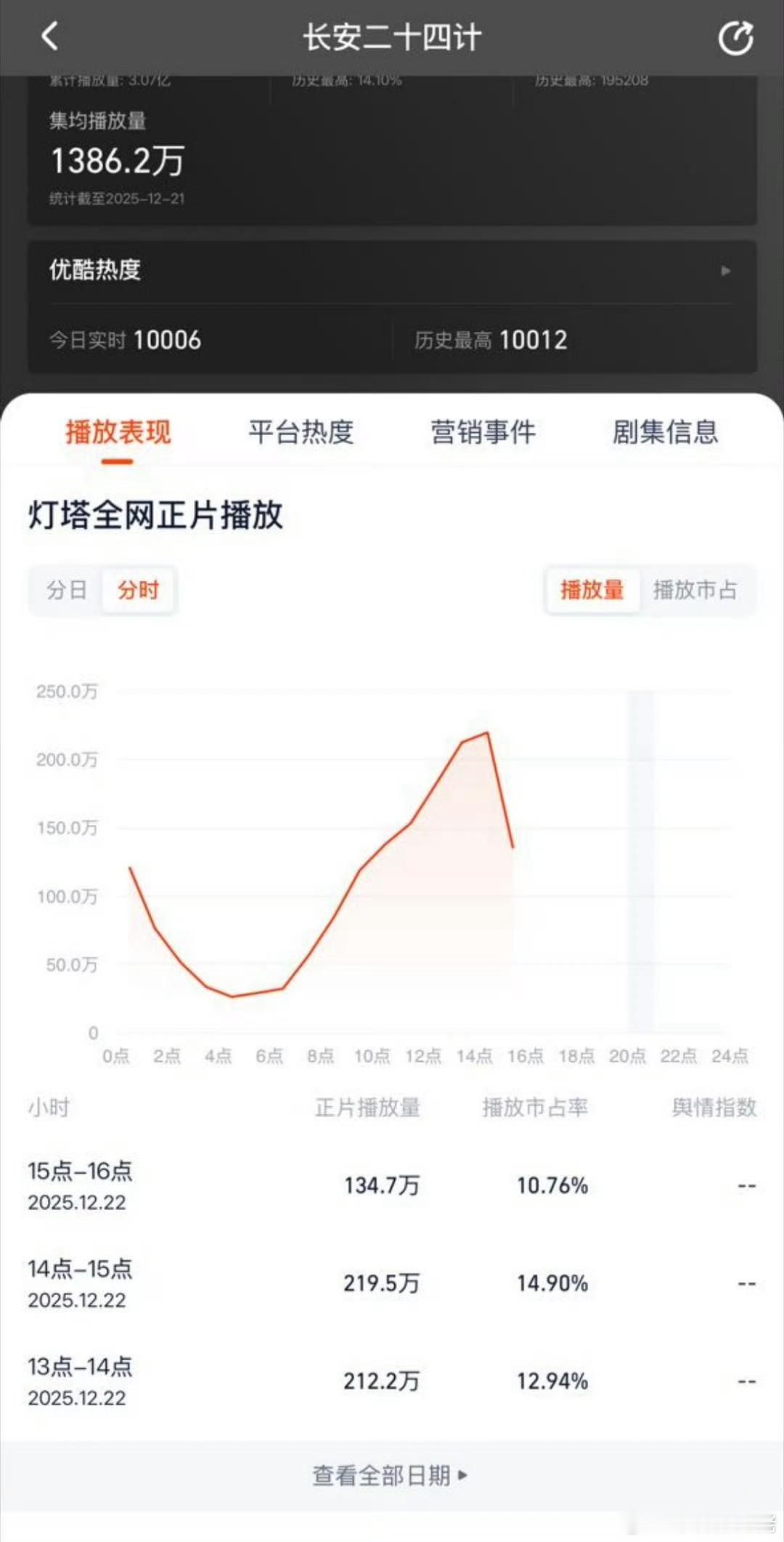Image resolution: width=784 pixels, height=1542 pixels.
Task: Tap the refresh icon at top right
Action: coord(737,38)
